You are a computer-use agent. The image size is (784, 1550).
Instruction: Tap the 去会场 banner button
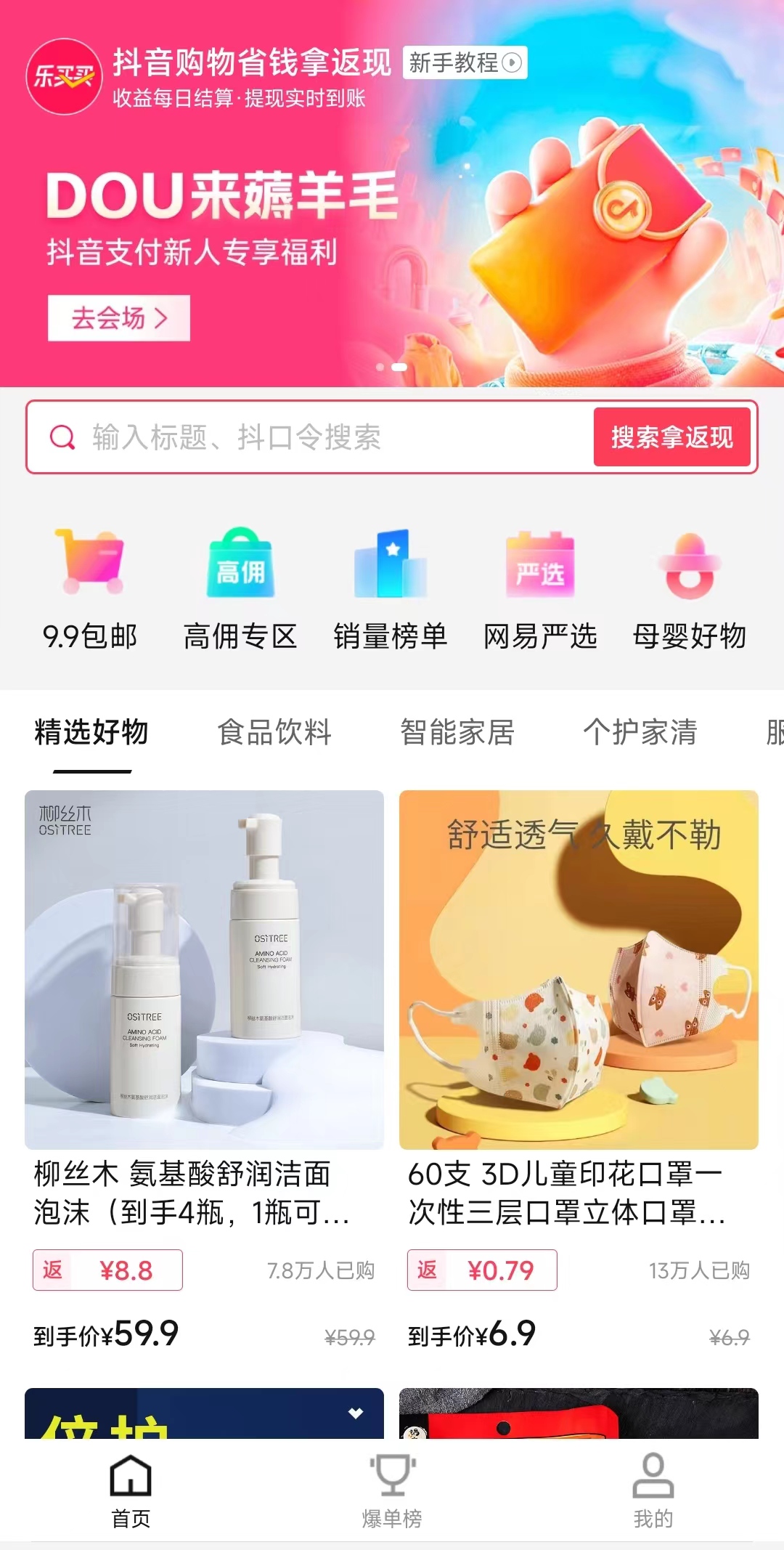pyautogui.click(x=119, y=318)
